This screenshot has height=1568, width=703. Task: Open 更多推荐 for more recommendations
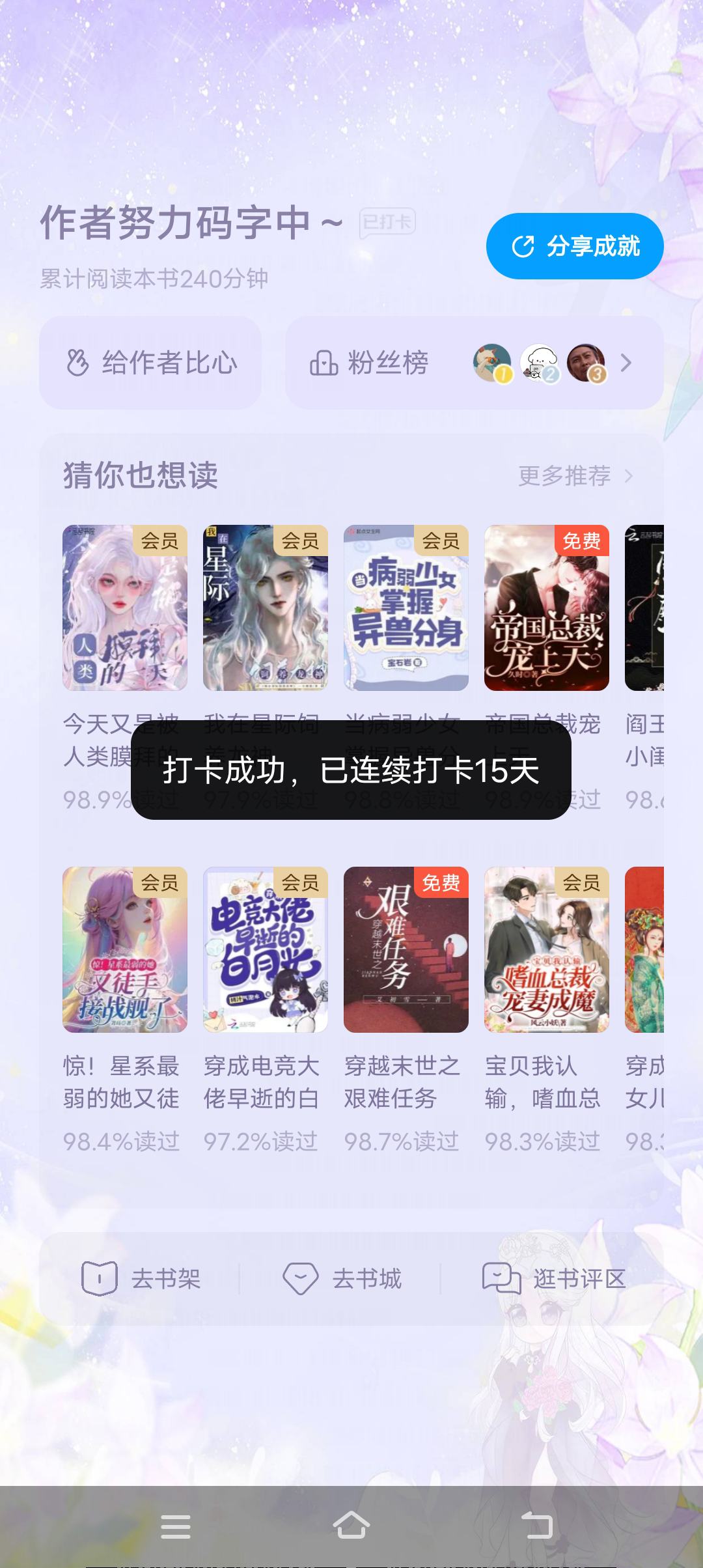[575, 476]
